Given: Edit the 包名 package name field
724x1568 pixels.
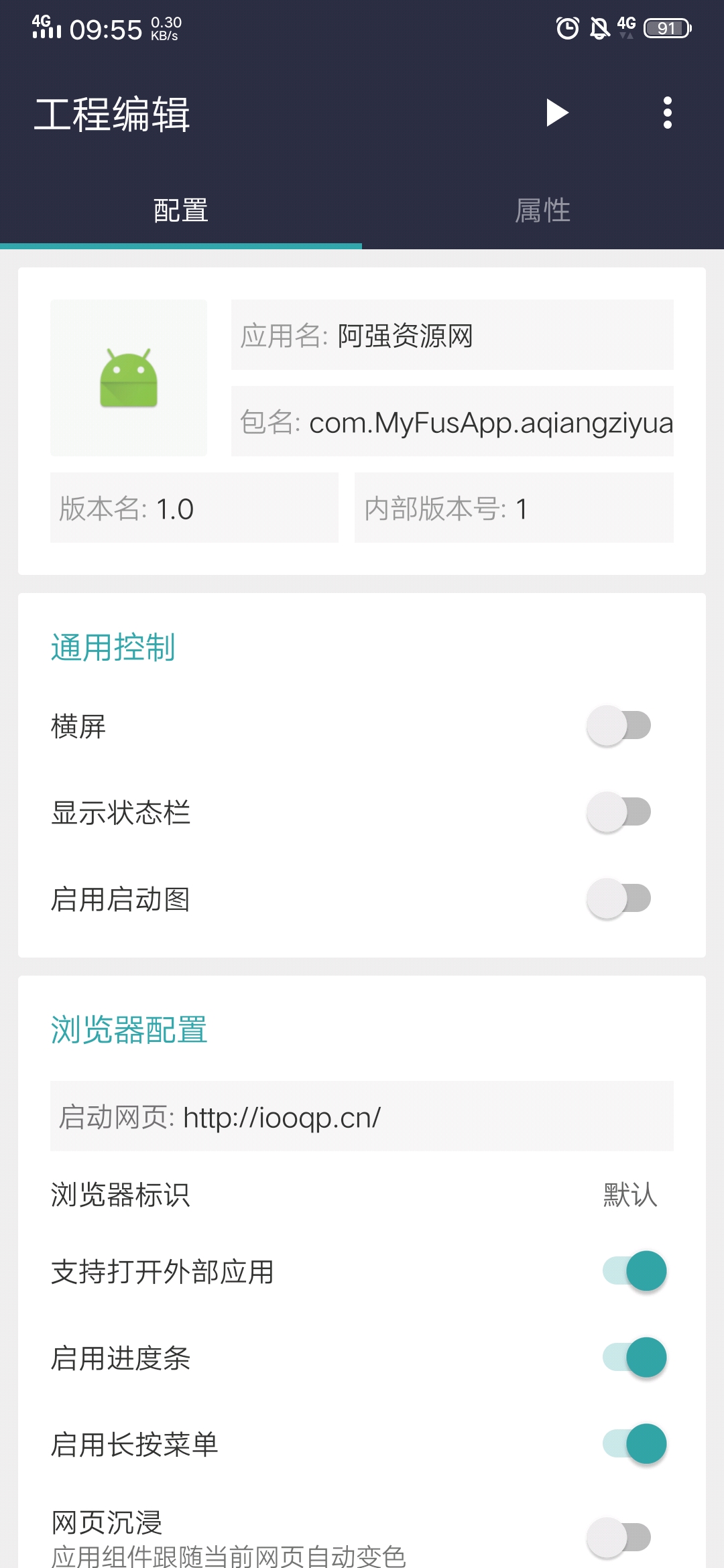Looking at the screenshot, I should pos(452,421).
